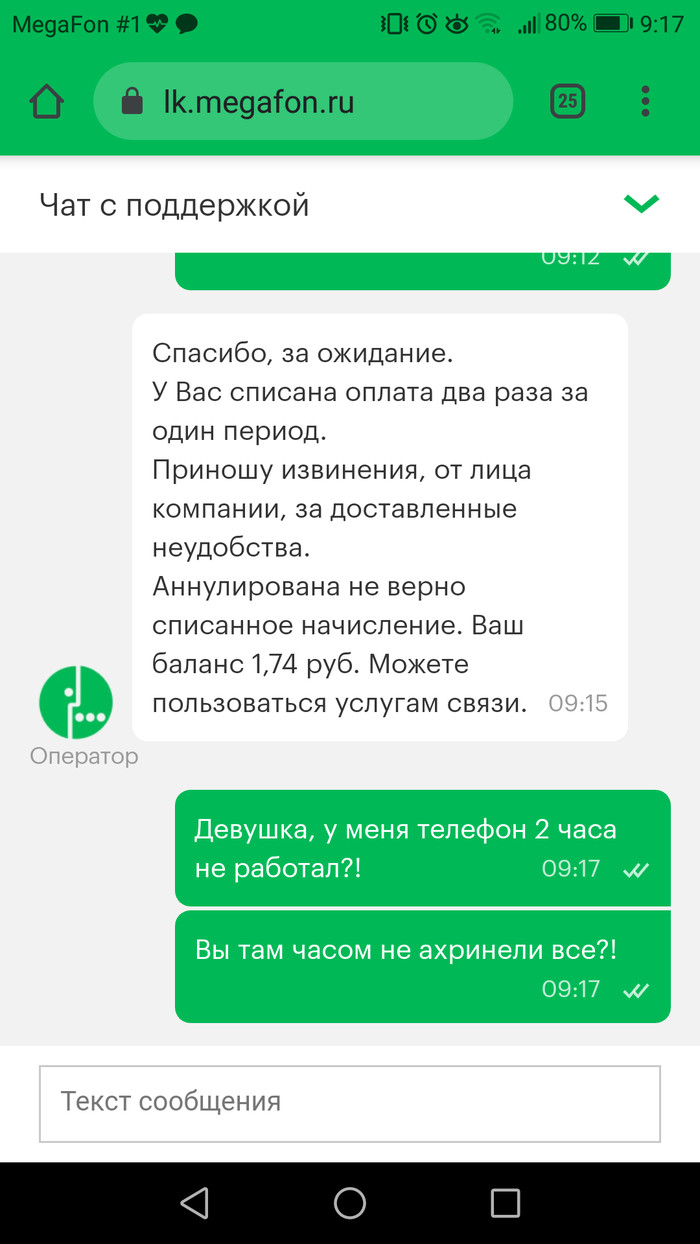
Task: Open the browser home page
Action: coord(47,101)
